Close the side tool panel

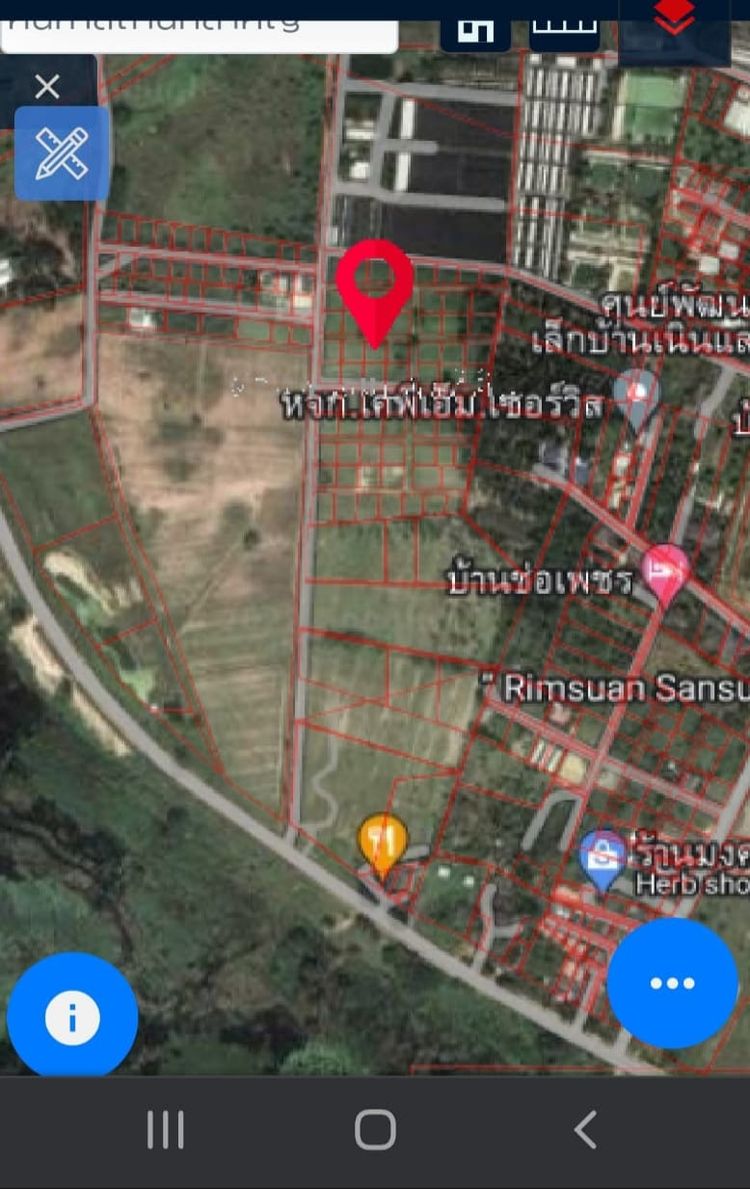(x=47, y=87)
